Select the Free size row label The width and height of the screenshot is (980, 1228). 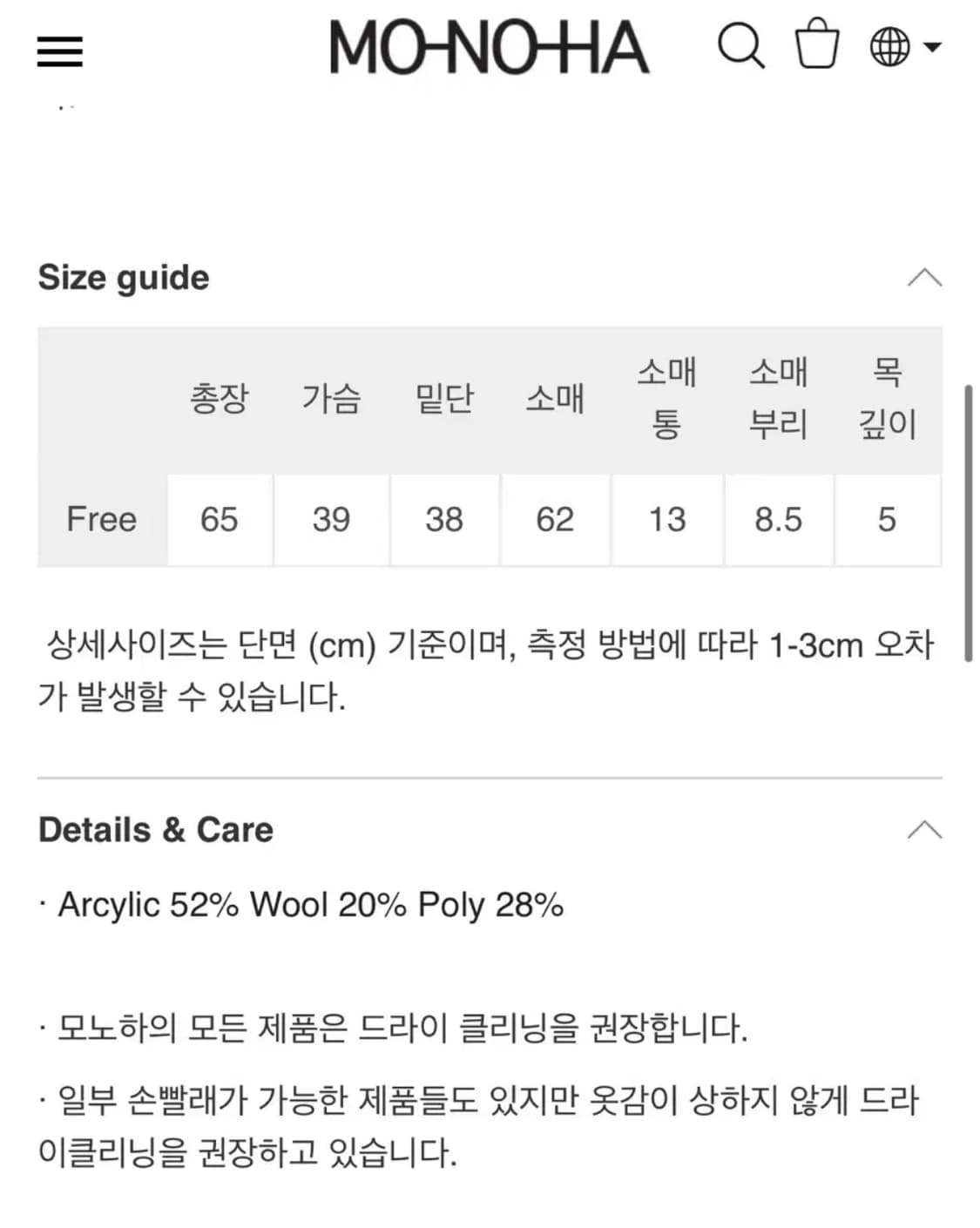(x=102, y=519)
